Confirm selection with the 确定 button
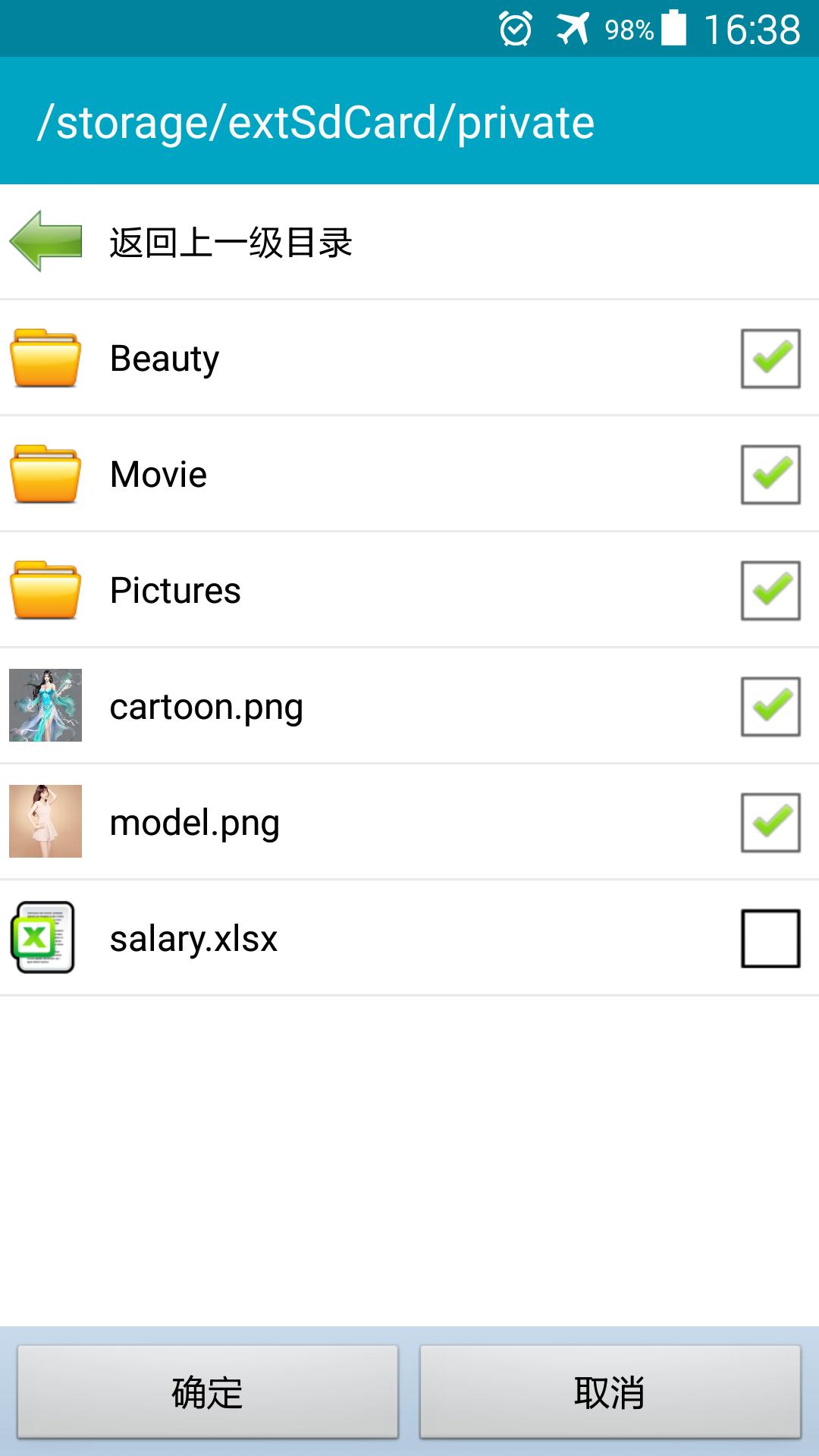 tap(208, 1392)
